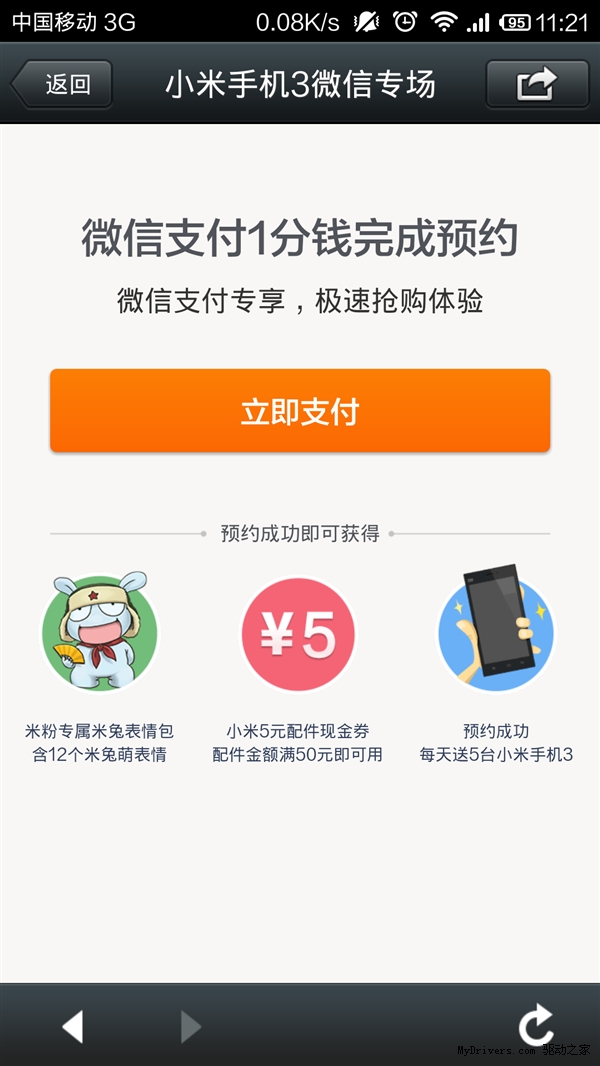This screenshot has height=1066, width=600.
Task: Open the share icon in the title bar
Action: (x=537, y=84)
